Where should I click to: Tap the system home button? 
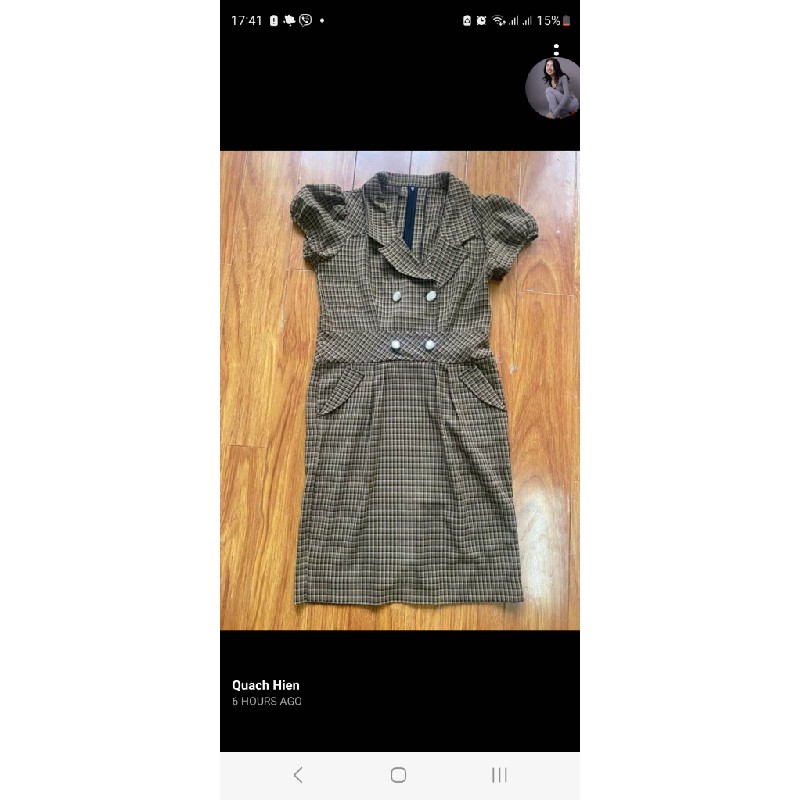398,775
